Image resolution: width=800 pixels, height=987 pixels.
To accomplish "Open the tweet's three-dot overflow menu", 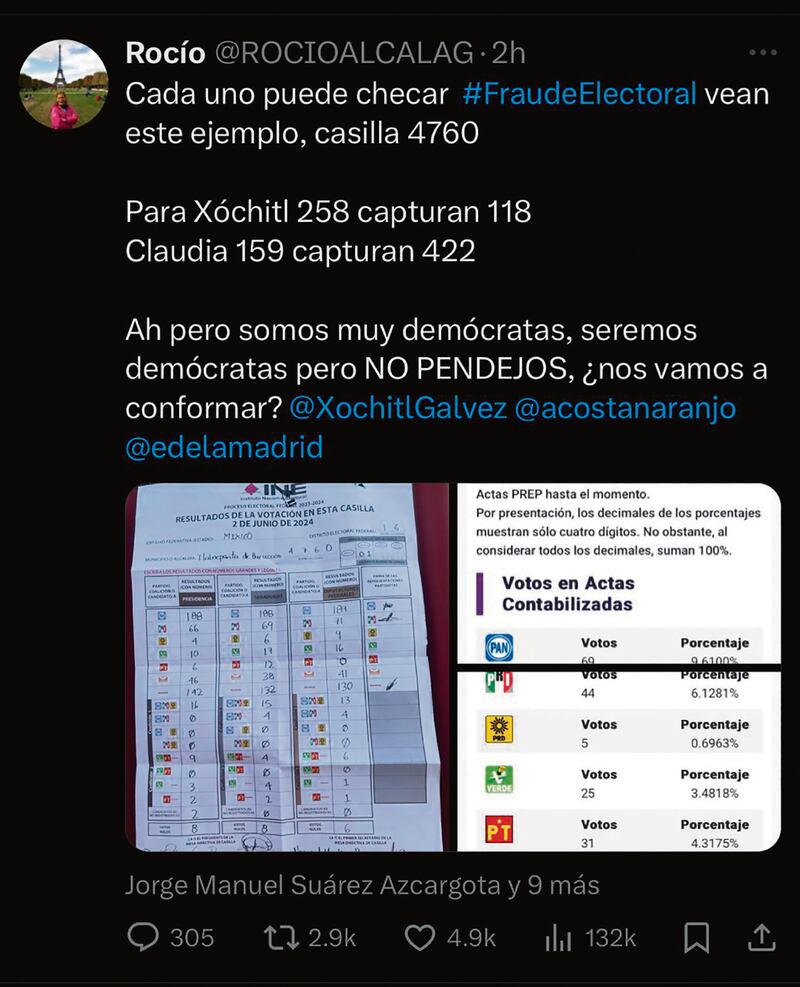I will pyautogui.click(x=762, y=53).
